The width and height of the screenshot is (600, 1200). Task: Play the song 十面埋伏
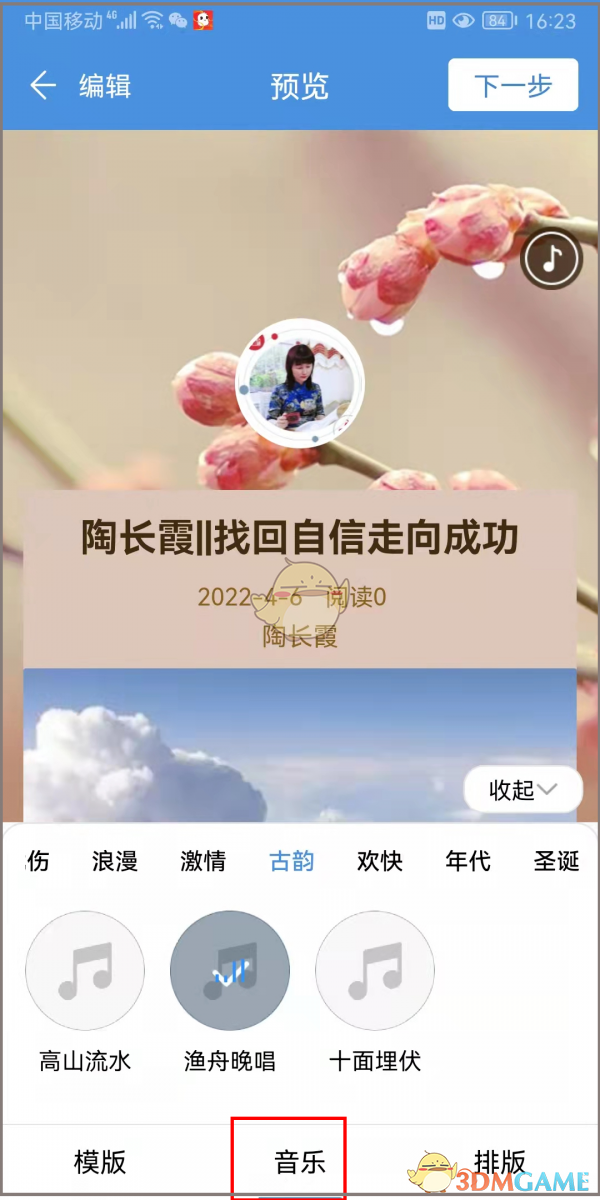[x=375, y=970]
